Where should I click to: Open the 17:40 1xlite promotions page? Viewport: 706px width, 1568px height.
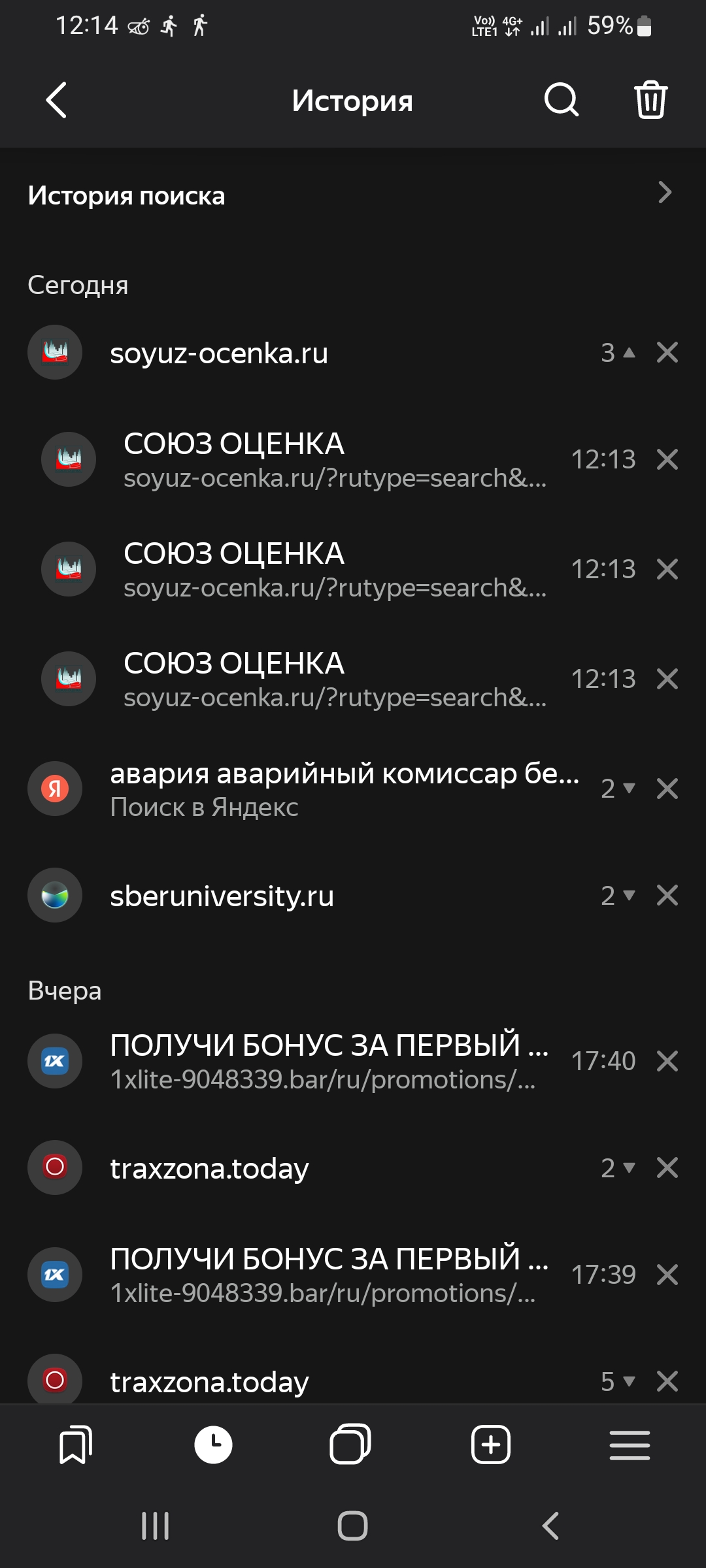coord(327,1061)
